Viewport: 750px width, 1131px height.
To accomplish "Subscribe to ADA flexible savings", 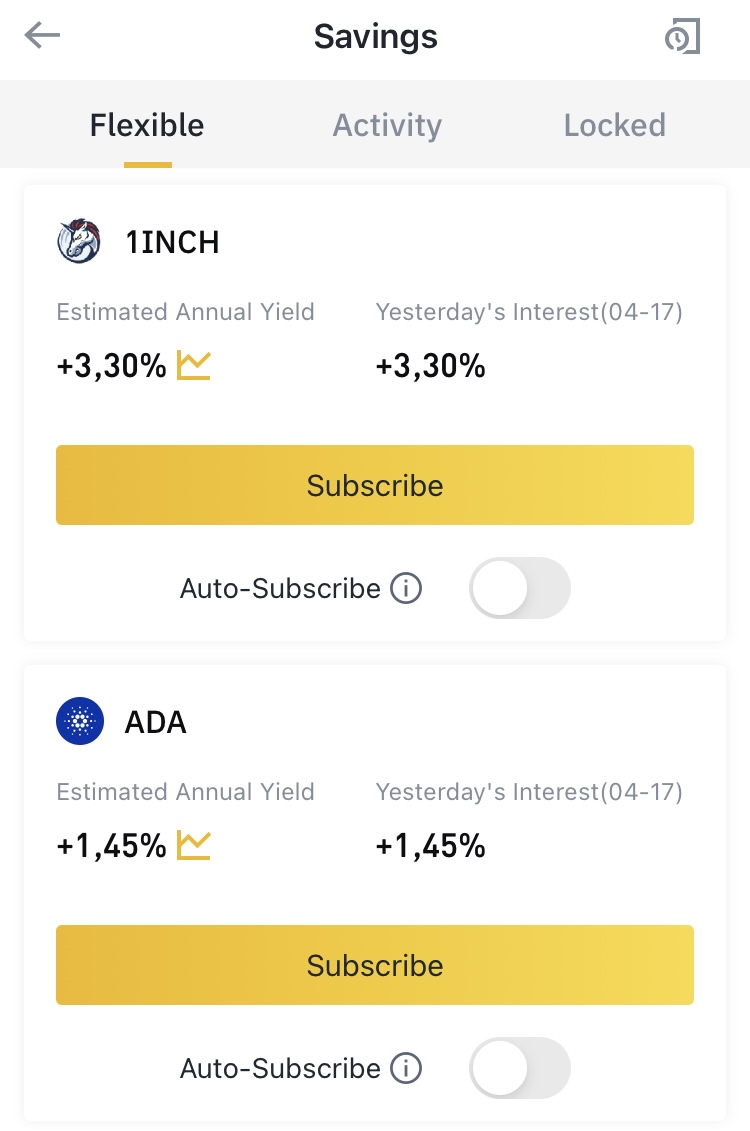I will point(375,965).
